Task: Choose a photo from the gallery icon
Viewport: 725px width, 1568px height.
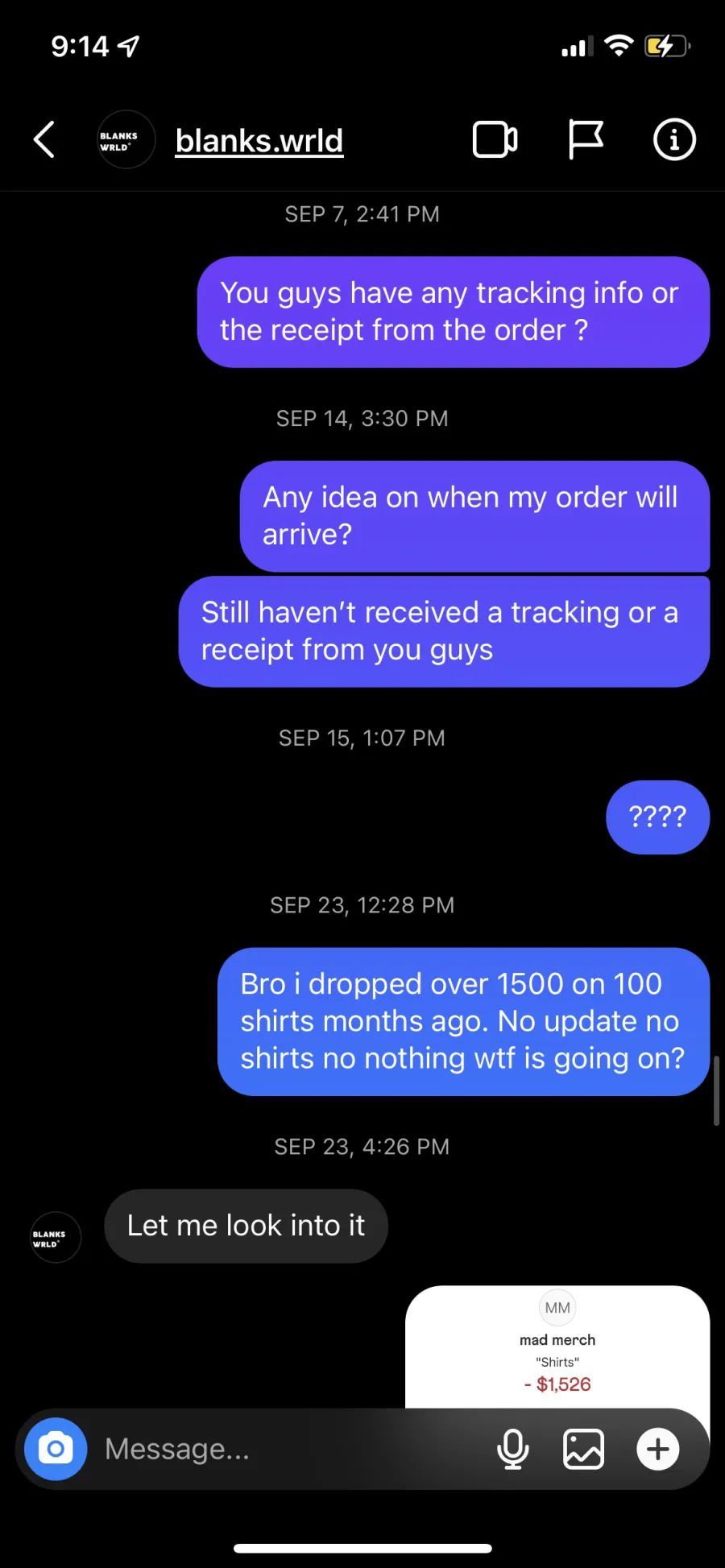Action: point(583,1449)
